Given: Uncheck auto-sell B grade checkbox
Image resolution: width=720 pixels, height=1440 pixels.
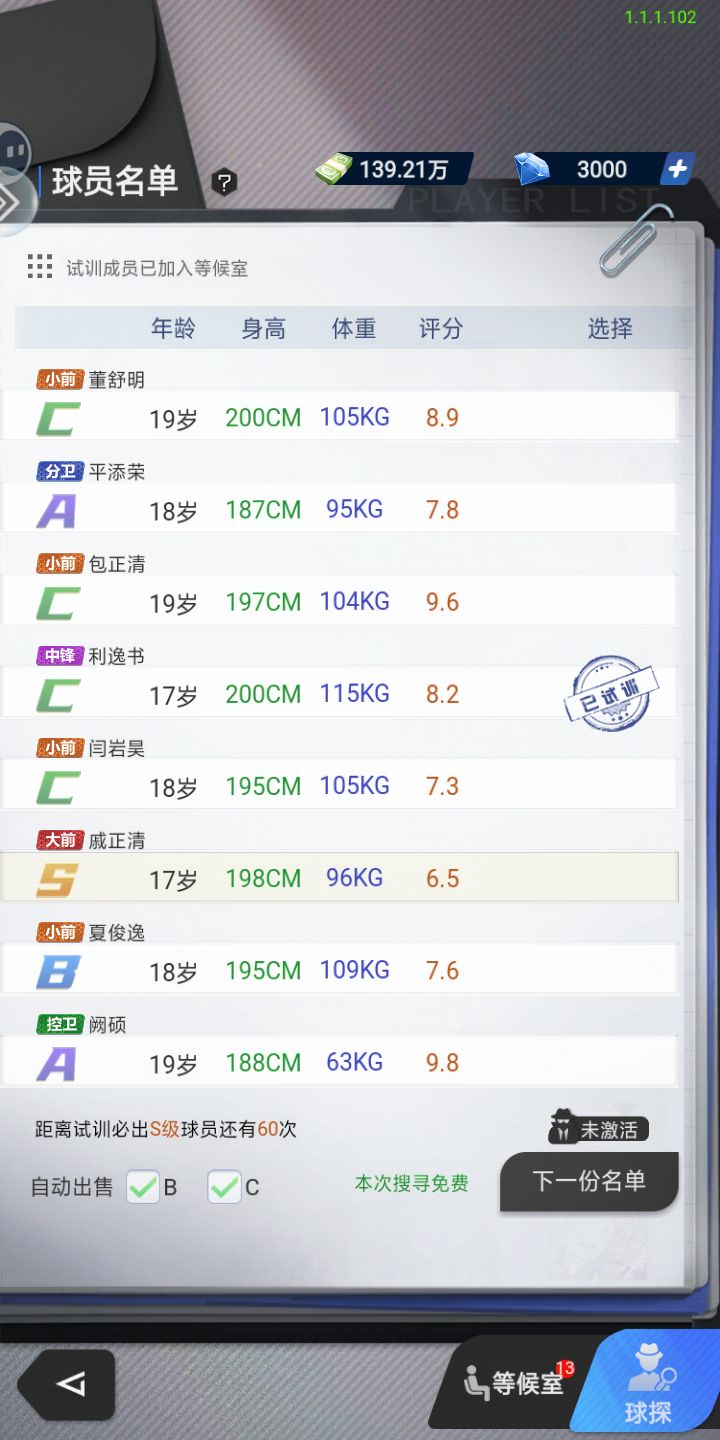Looking at the screenshot, I should (143, 1187).
